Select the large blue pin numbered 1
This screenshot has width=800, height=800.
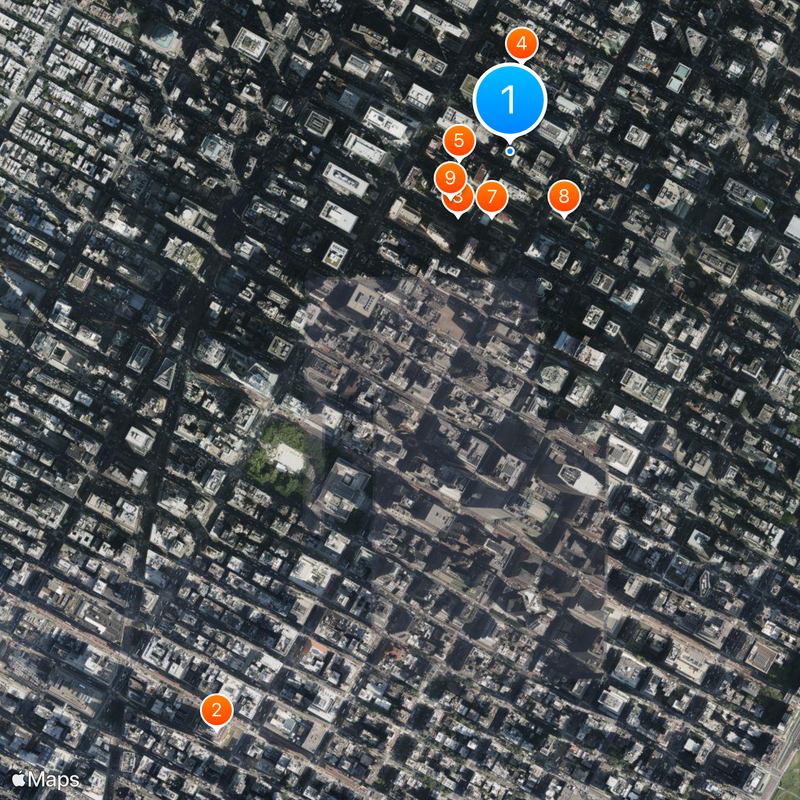pyautogui.click(x=509, y=100)
